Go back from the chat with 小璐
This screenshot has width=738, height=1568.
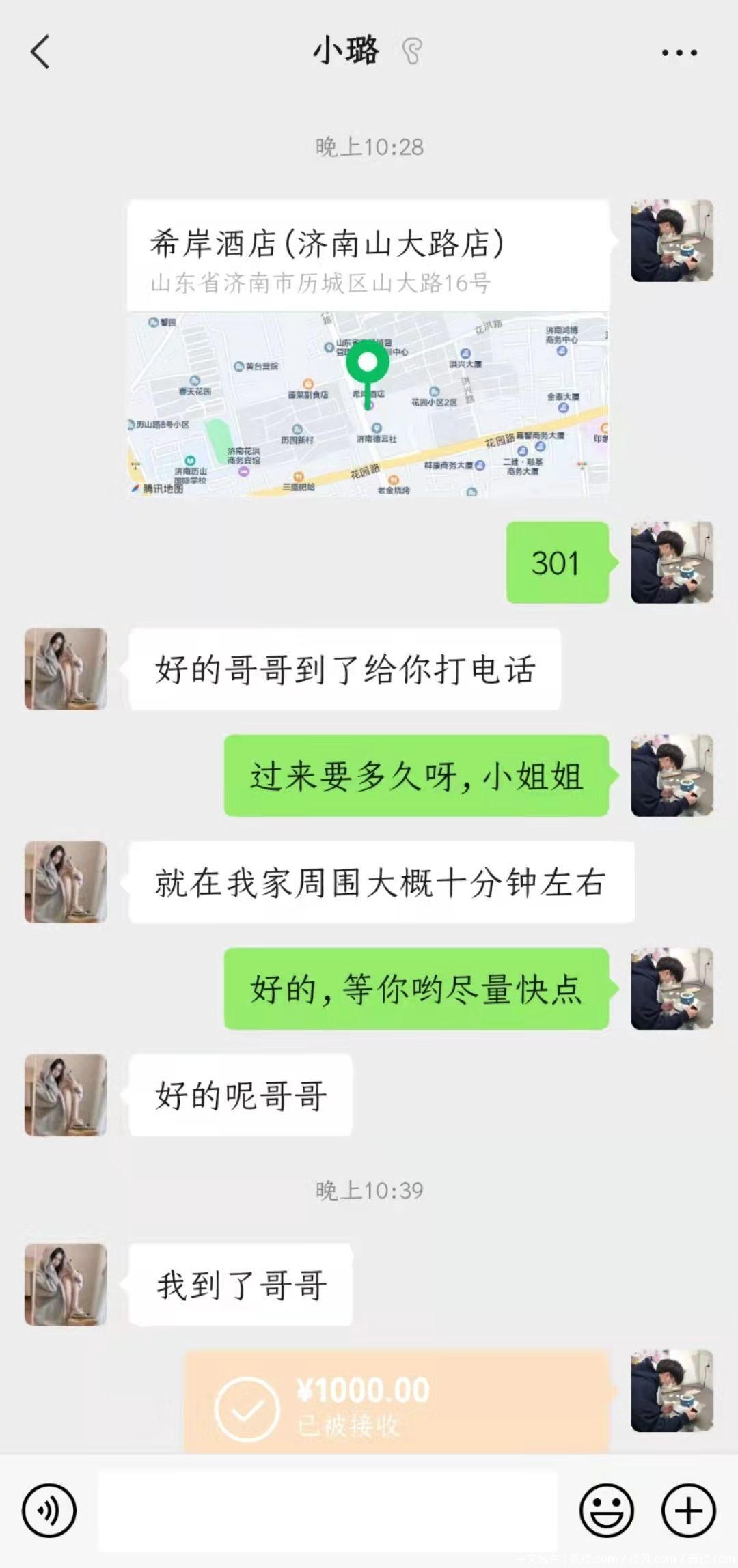tap(40, 52)
